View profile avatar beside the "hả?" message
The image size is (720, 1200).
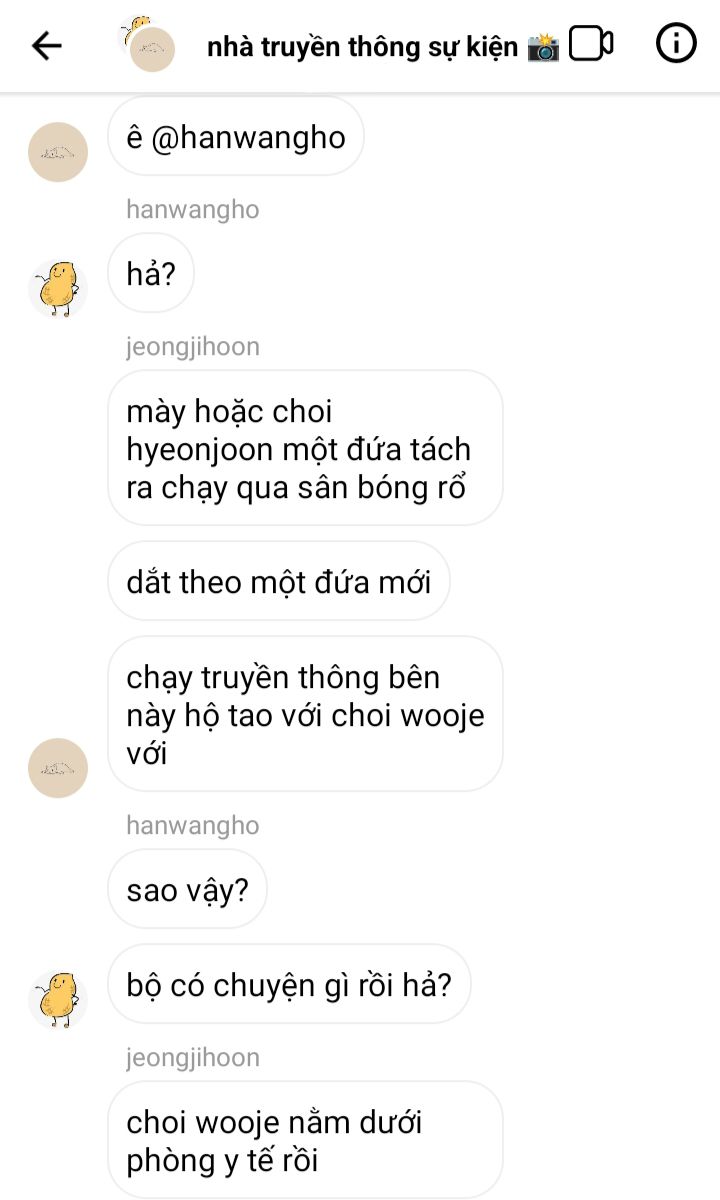tap(58, 288)
